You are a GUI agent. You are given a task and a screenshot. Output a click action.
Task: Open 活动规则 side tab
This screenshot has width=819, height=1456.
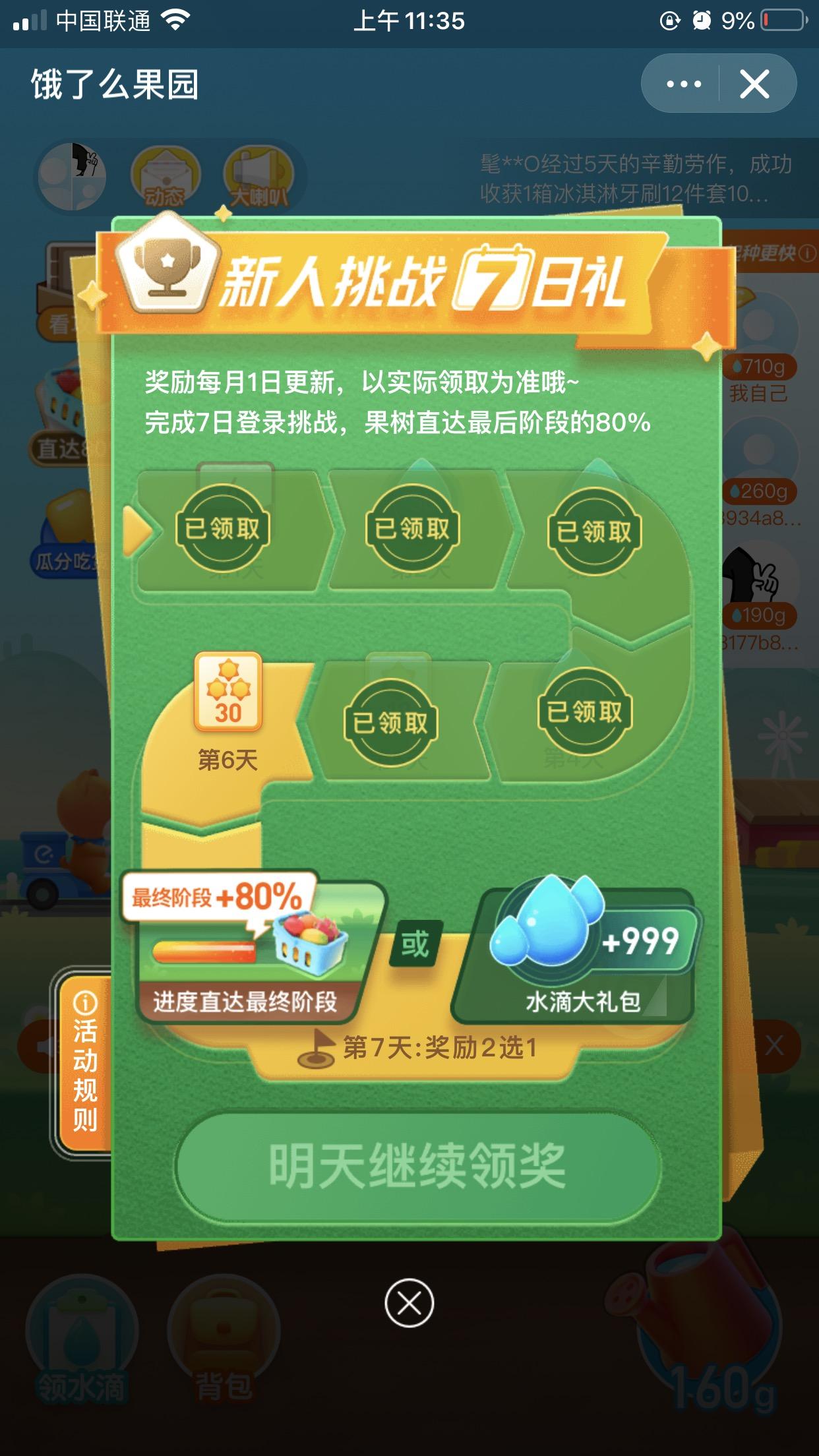(x=84, y=1060)
